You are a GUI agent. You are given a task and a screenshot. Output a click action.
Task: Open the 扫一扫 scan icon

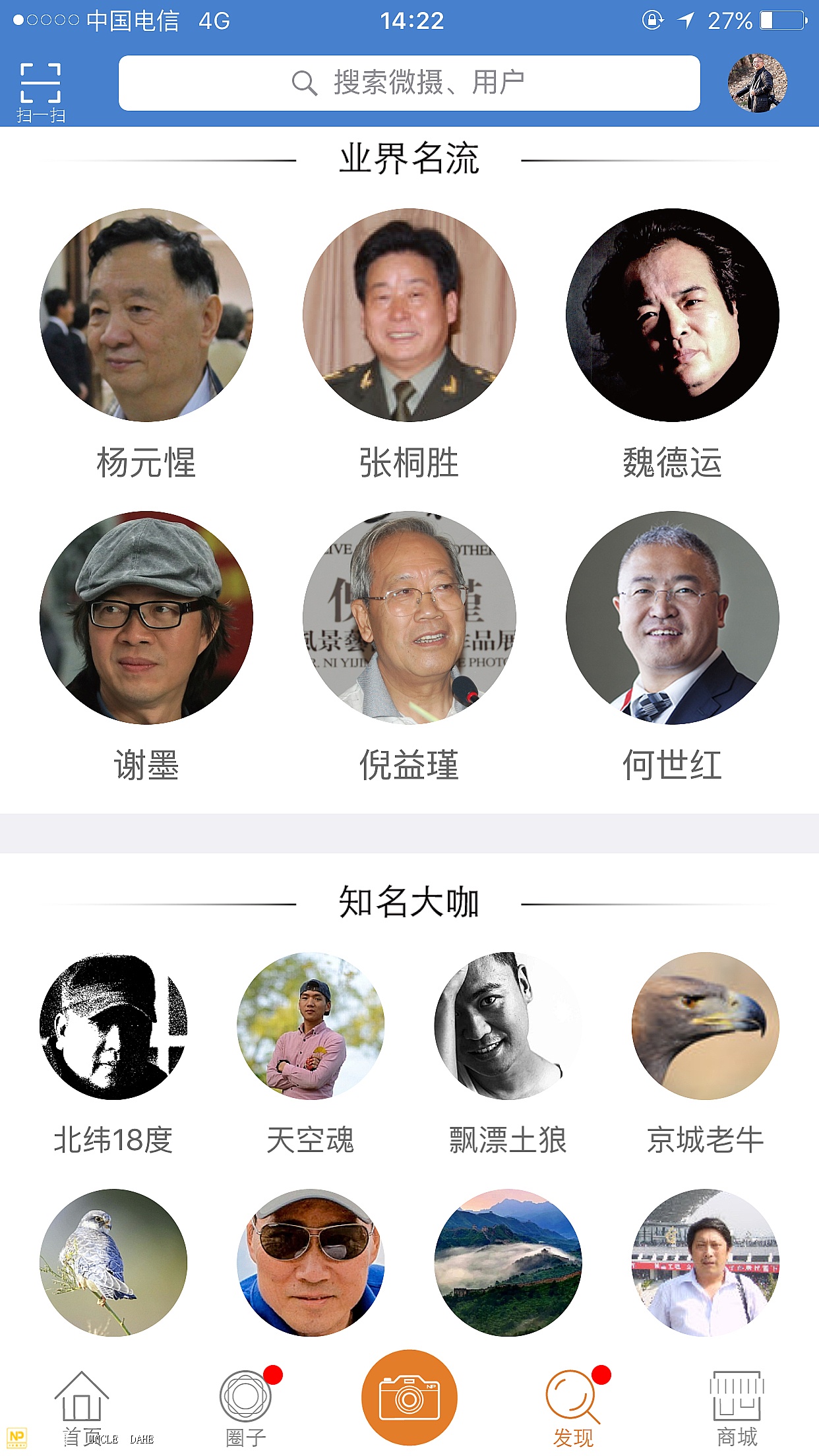[40, 91]
